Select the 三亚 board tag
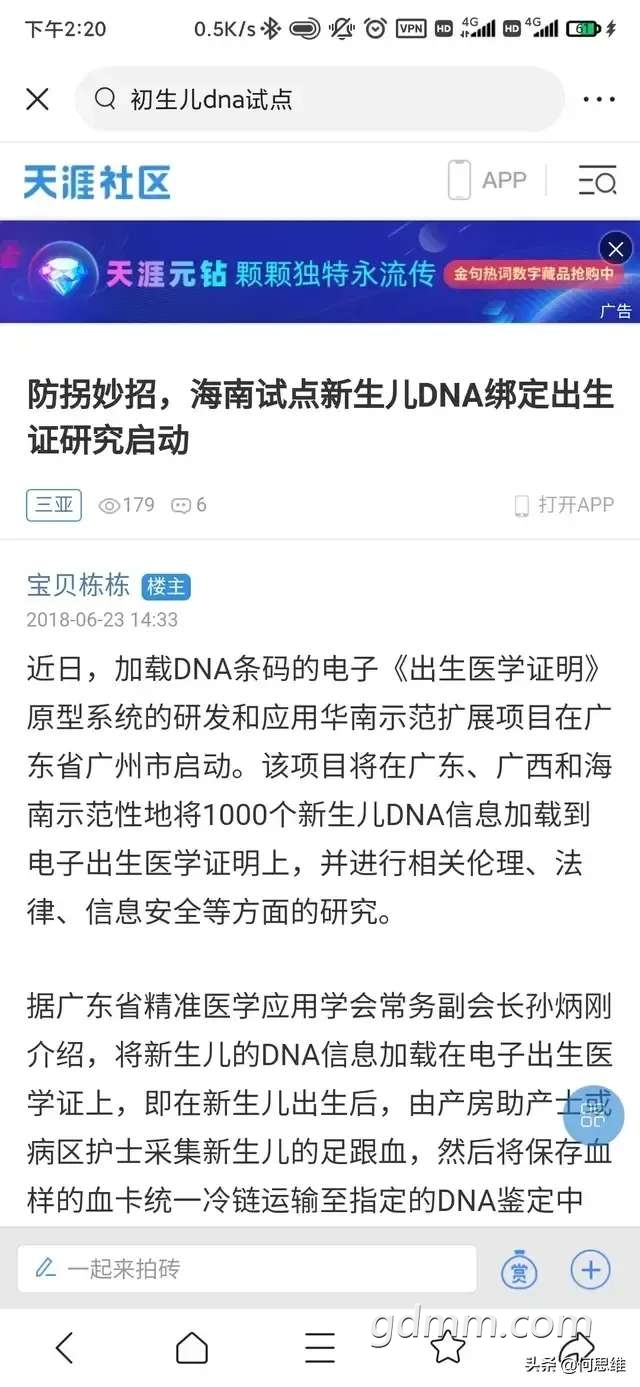The height and width of the screenshot is (1387, 640). (54, 505)
